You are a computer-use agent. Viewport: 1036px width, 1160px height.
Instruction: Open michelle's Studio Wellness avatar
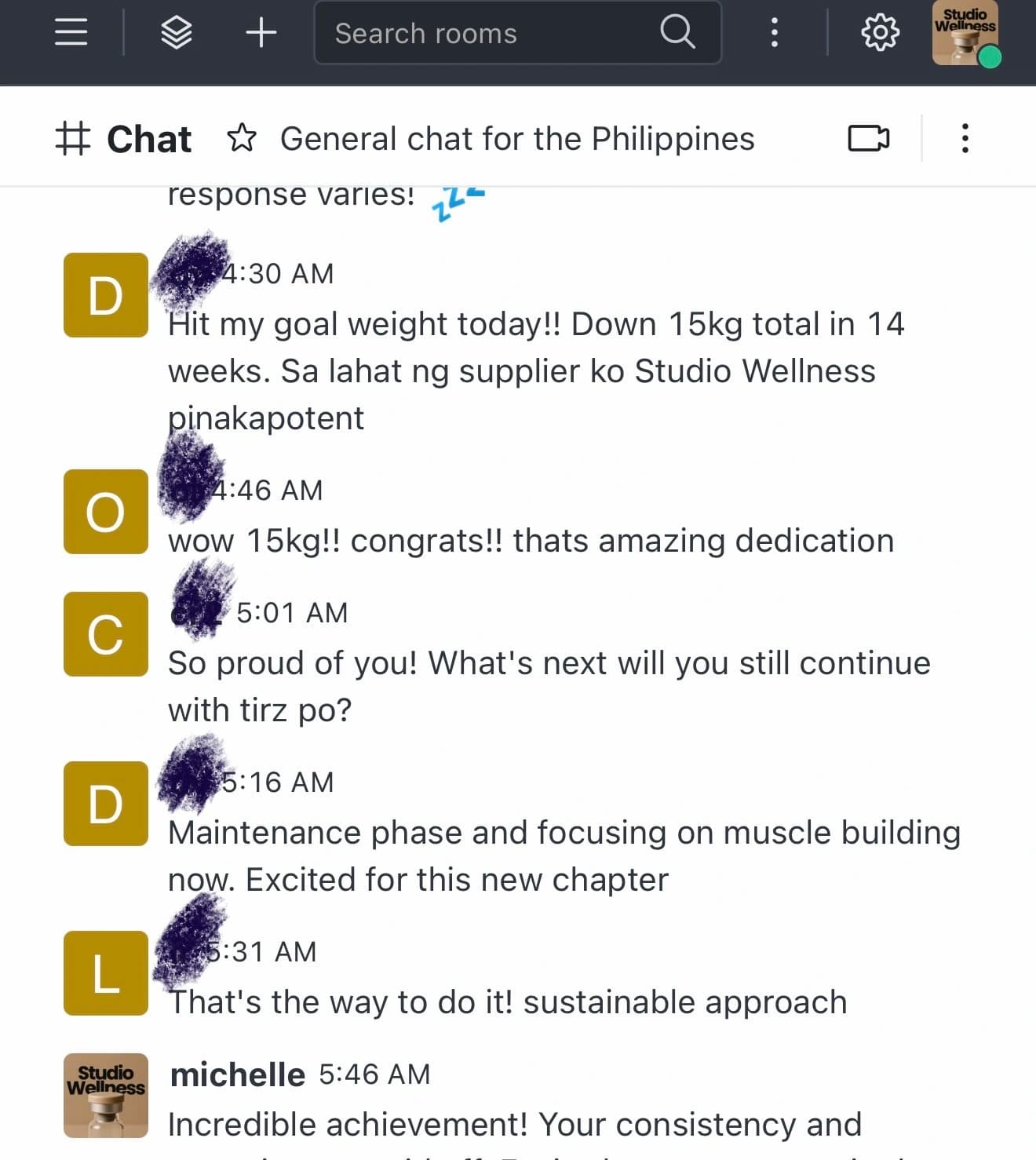pyautogui.click(x=105, y=1096)
